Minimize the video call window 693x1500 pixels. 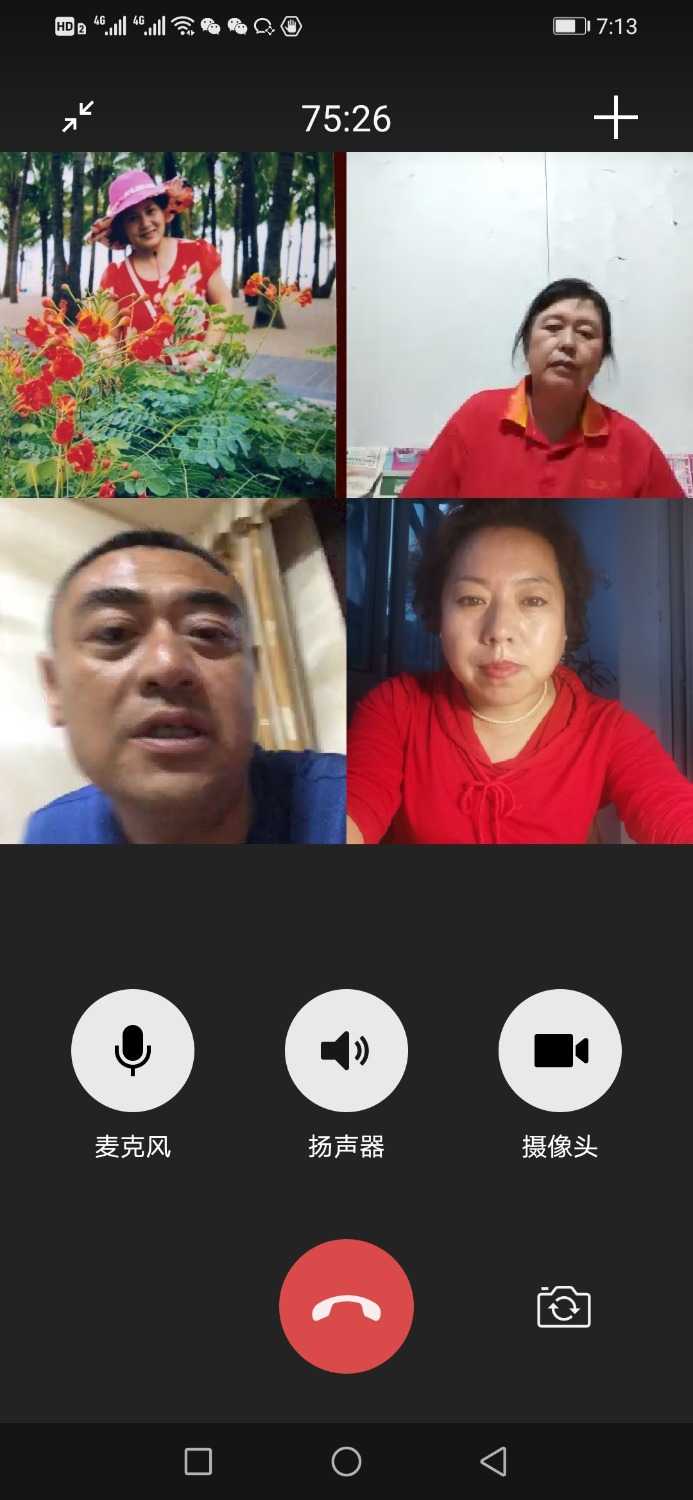coord(78,118)
